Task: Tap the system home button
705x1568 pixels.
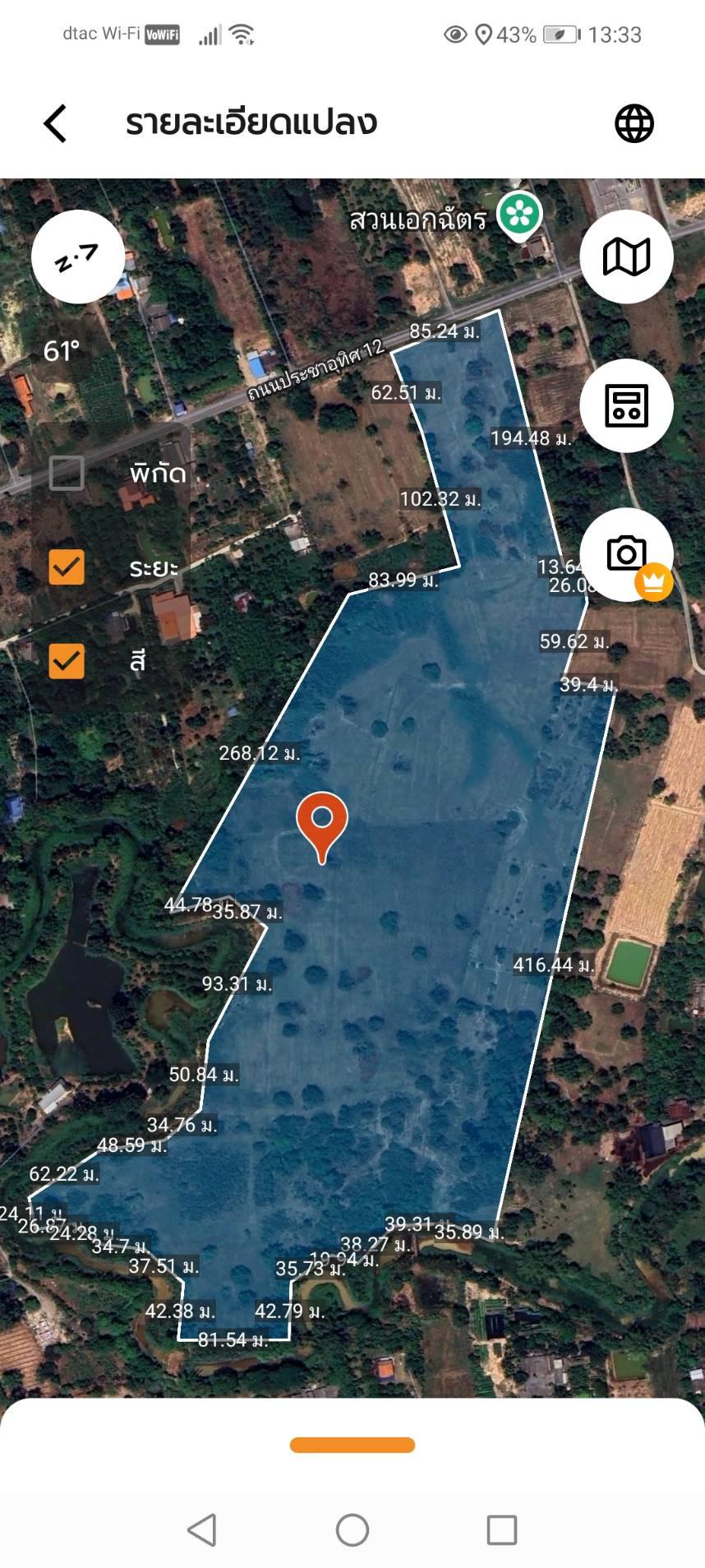Action: coord(352,1530)
